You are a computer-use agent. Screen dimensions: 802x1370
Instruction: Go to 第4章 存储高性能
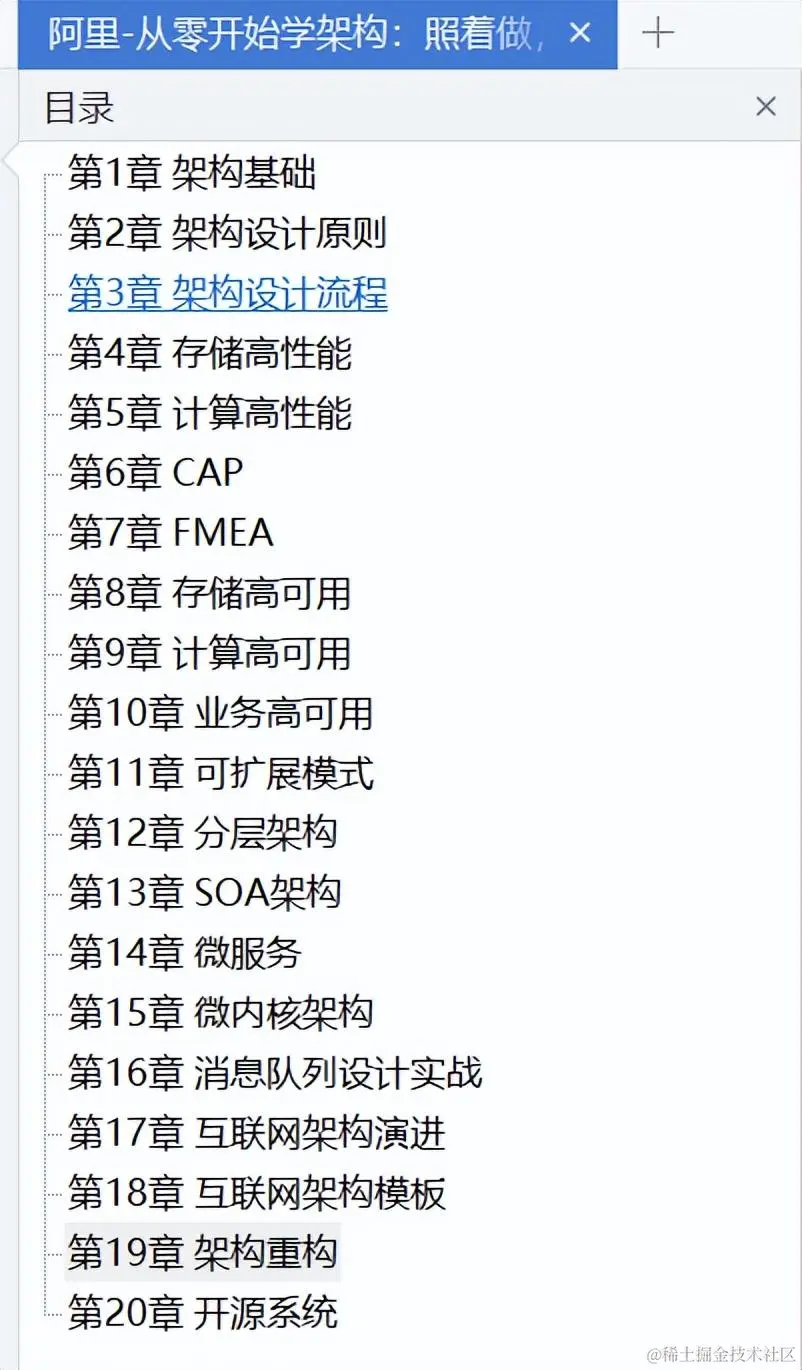[x=210, y=353]
